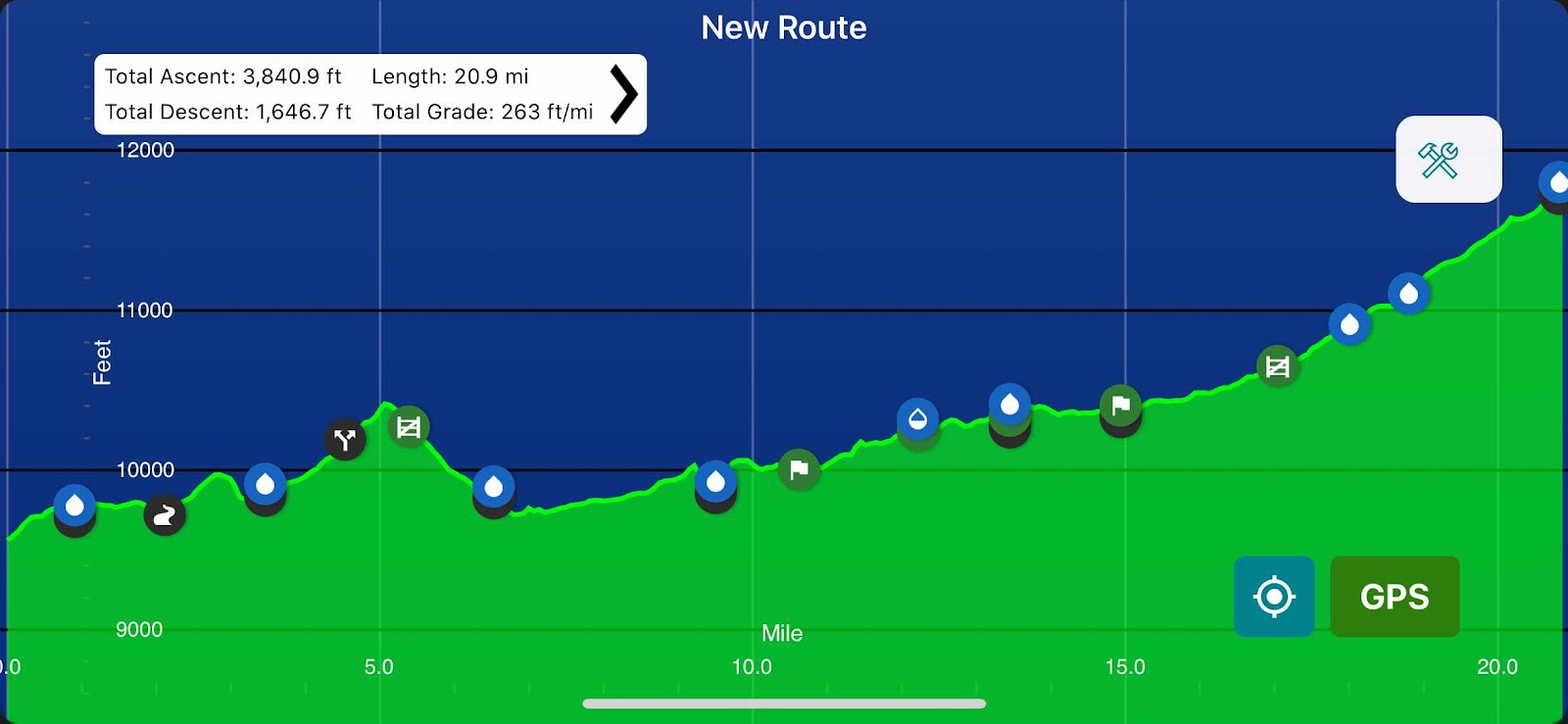Expand the route stats panel chevron

tap(623, 94)
